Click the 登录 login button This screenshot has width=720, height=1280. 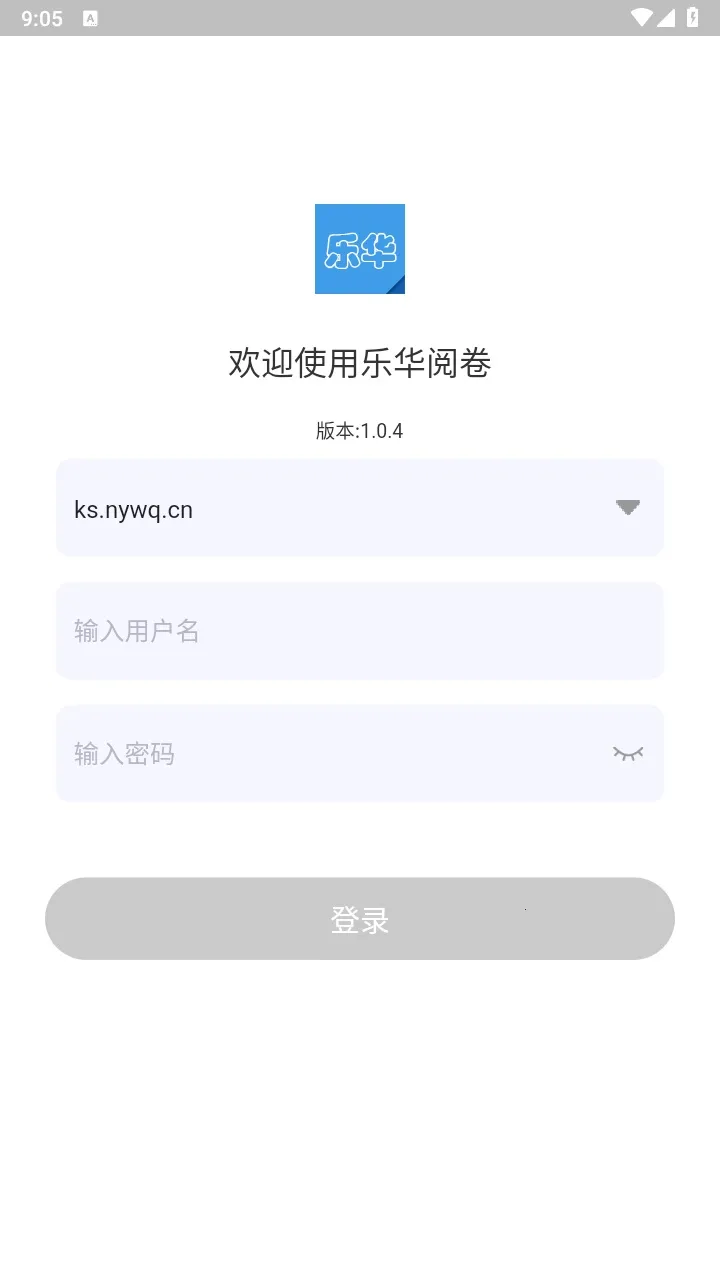point(360,919)
